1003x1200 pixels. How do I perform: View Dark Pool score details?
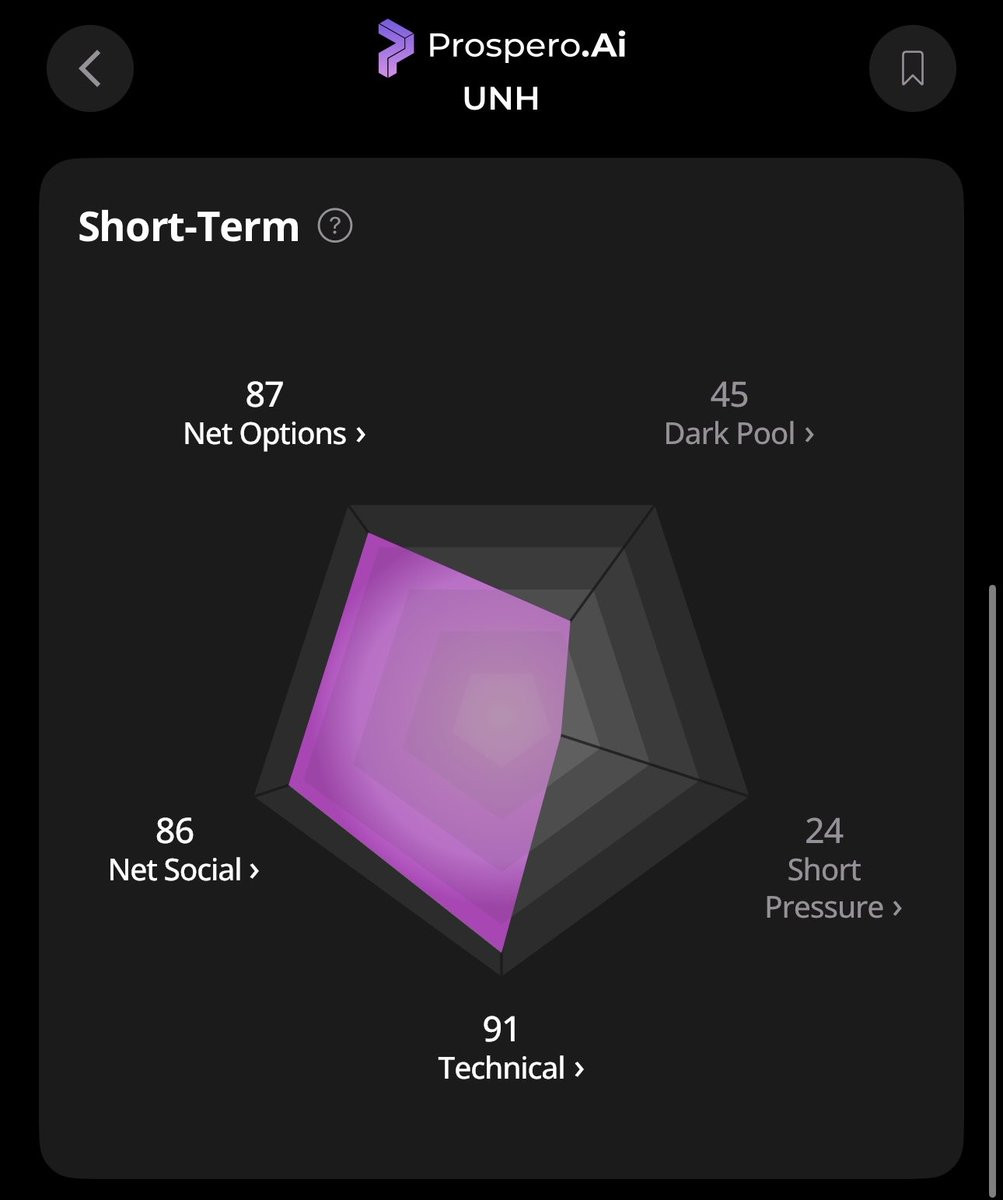tap(739, 434)
